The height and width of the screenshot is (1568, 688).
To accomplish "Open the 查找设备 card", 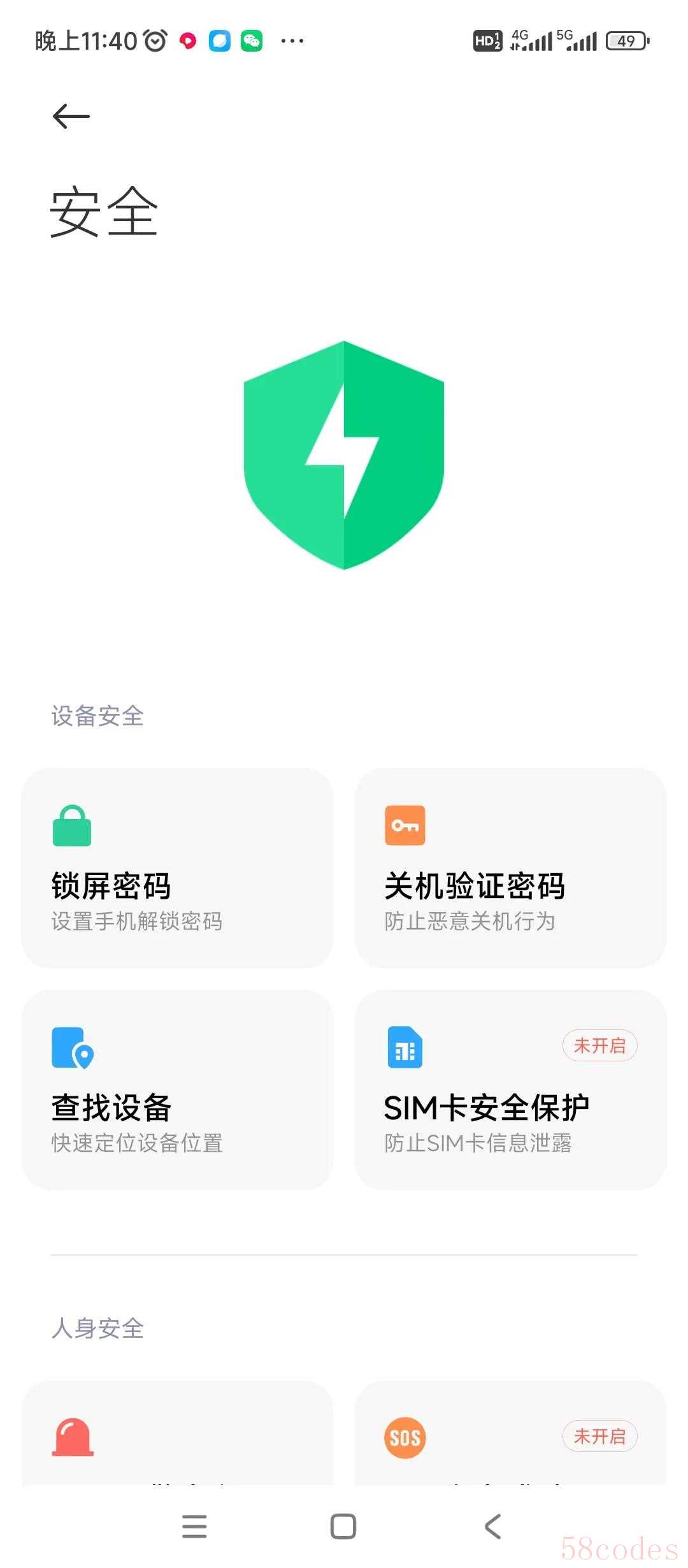I will tap(177, 1089).
